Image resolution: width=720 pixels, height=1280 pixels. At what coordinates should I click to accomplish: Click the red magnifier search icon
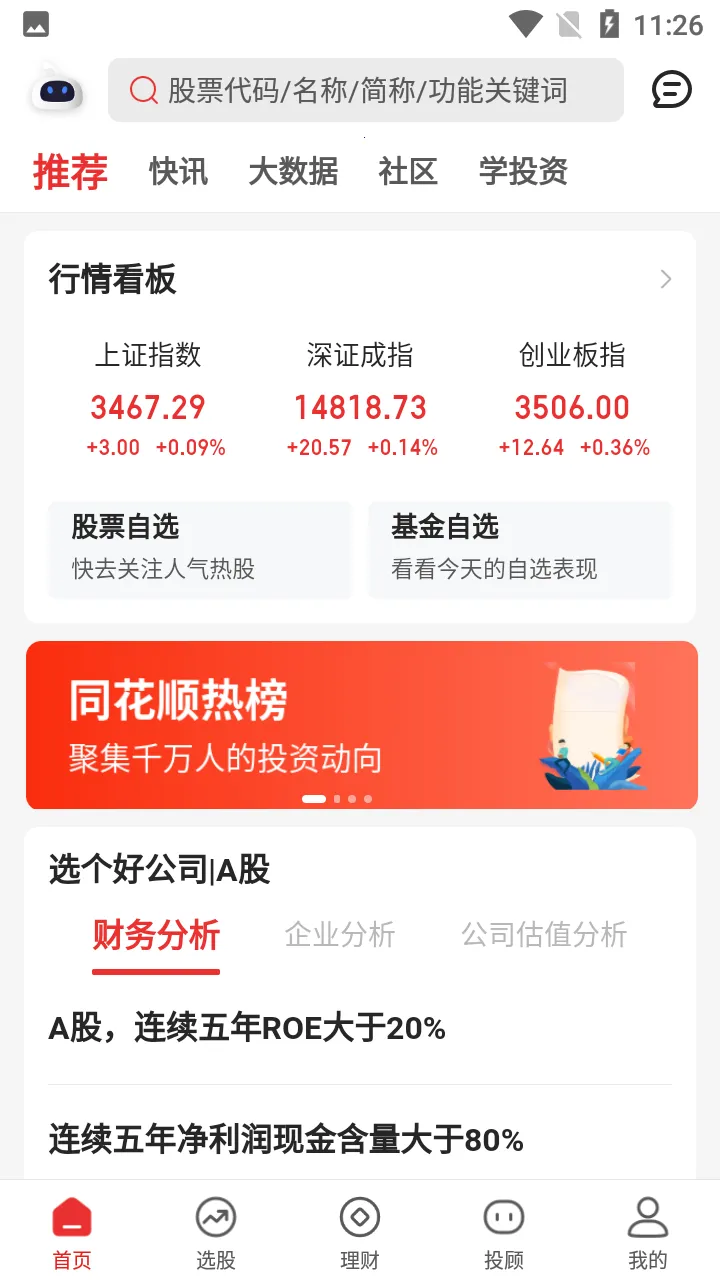(144, 90)
